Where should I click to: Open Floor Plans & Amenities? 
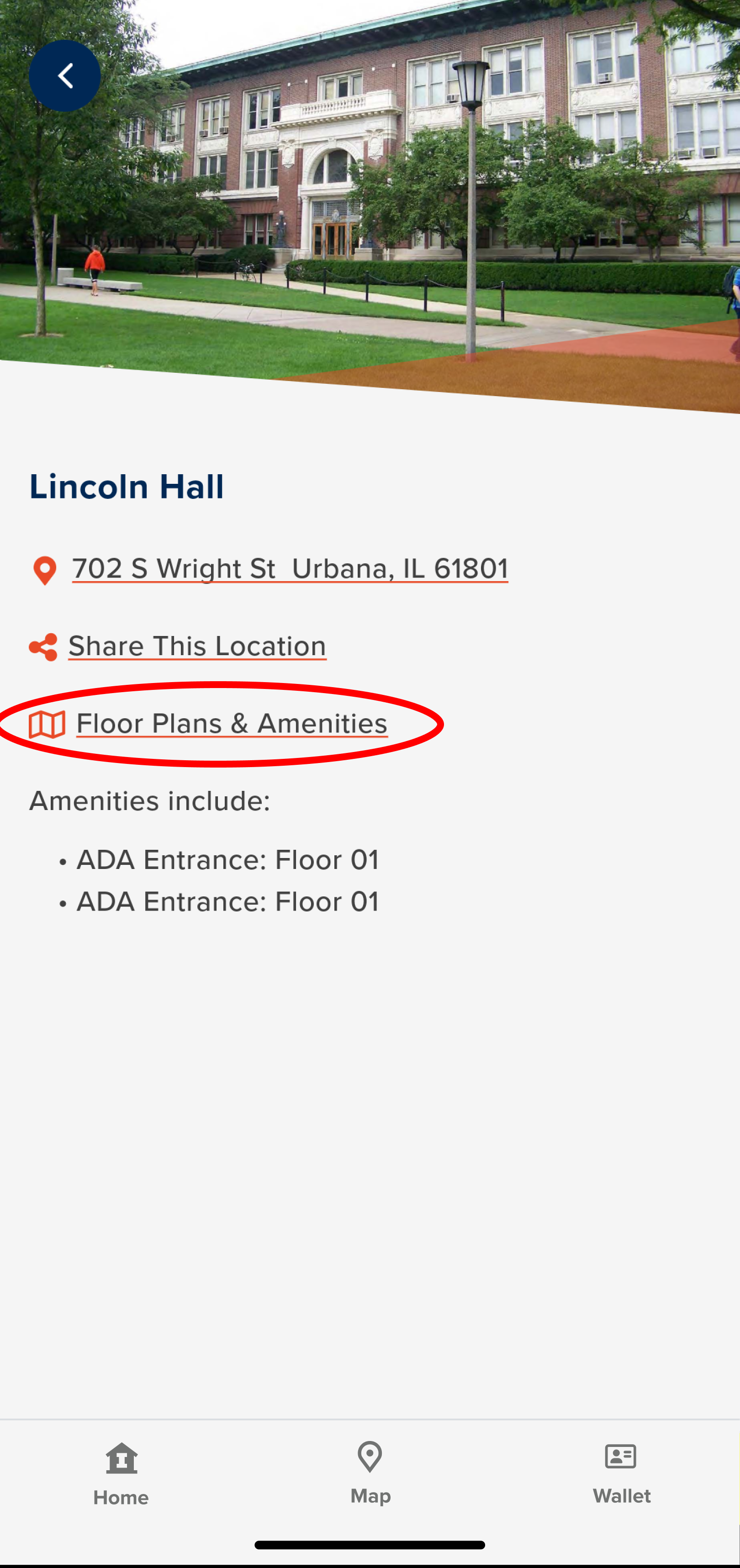pyautogui.click(x=231, y=724)
